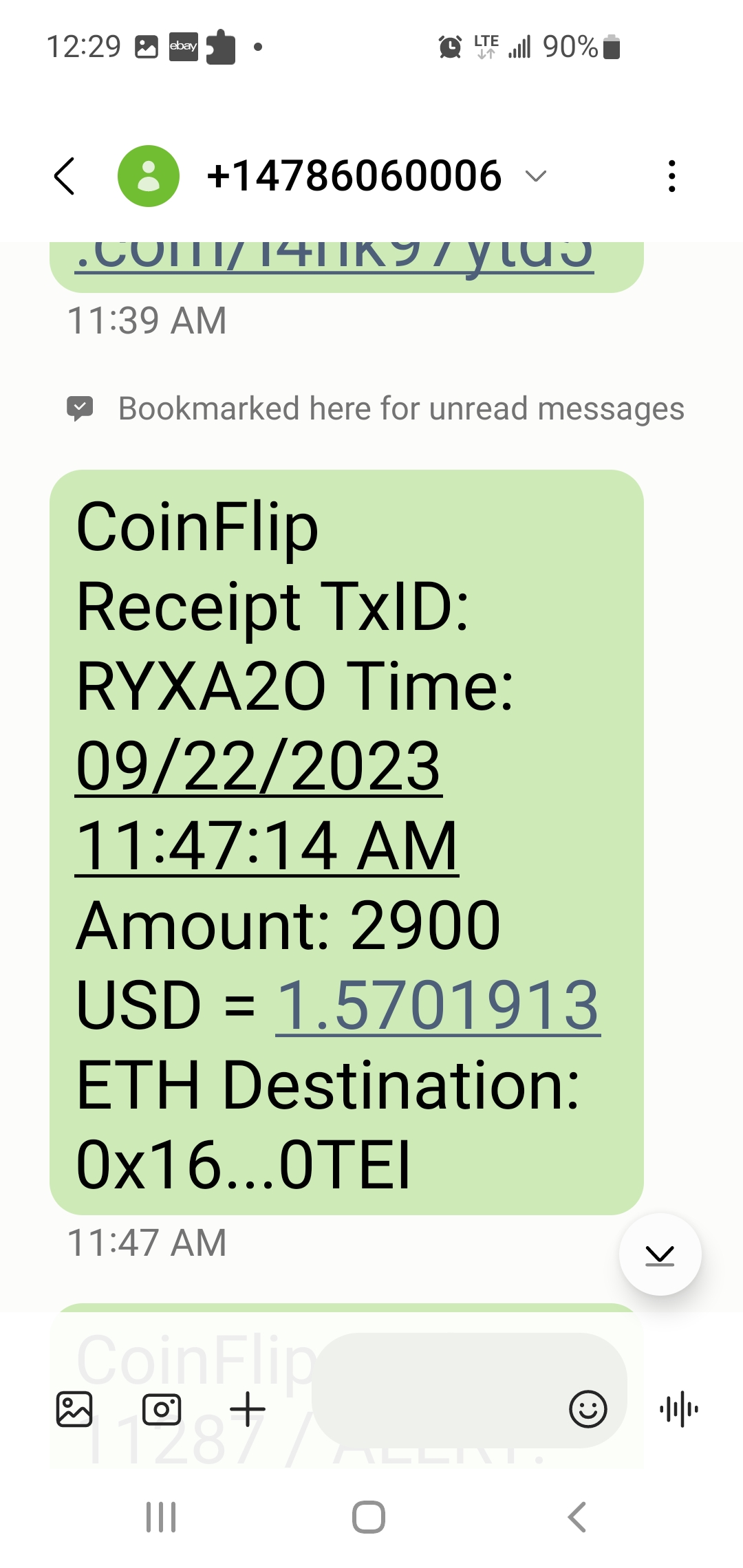The width and height of the screenshot is (743, 1568).
Task: Record a voice message
Action: (678, 1409)
